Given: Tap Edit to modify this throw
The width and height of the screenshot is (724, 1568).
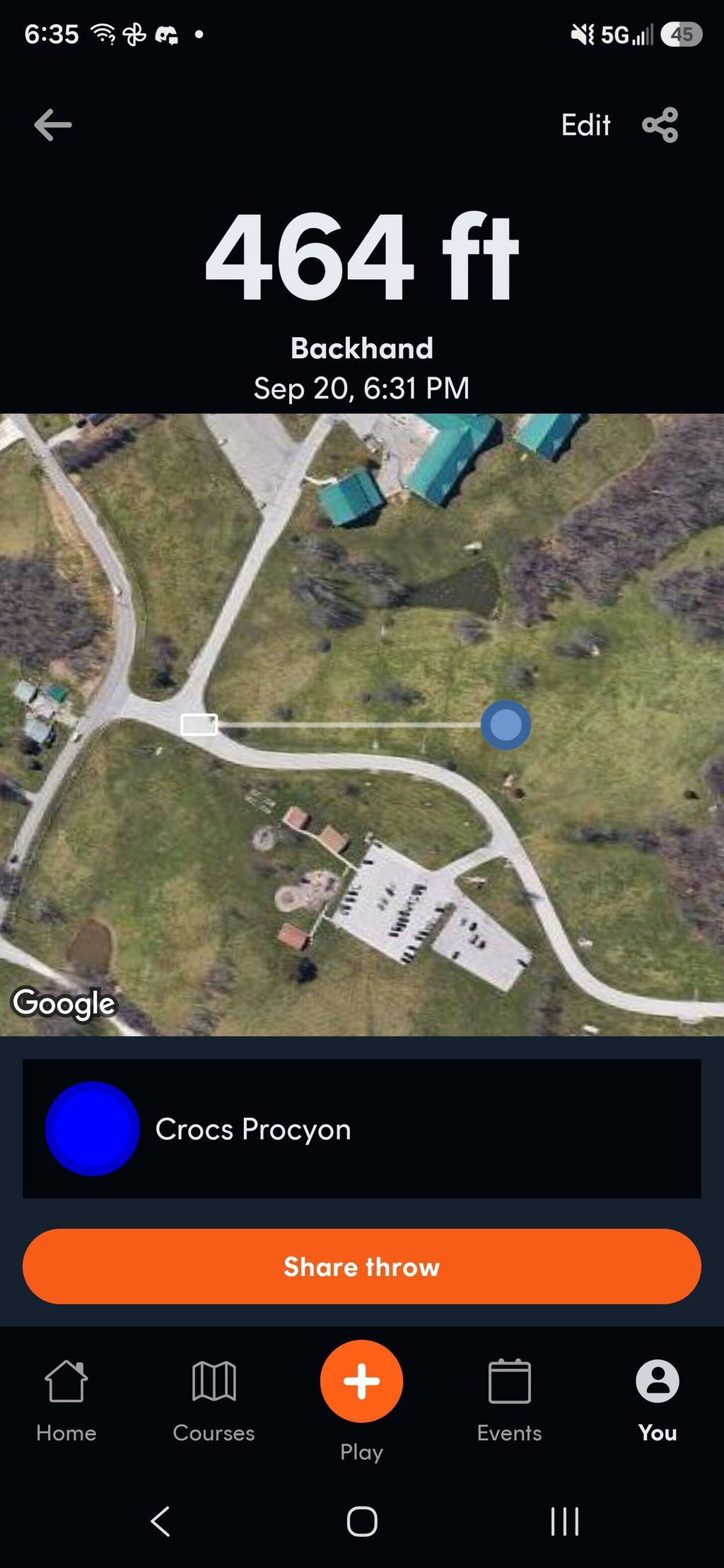Looking at the screenshot, I should pos(585,125).
